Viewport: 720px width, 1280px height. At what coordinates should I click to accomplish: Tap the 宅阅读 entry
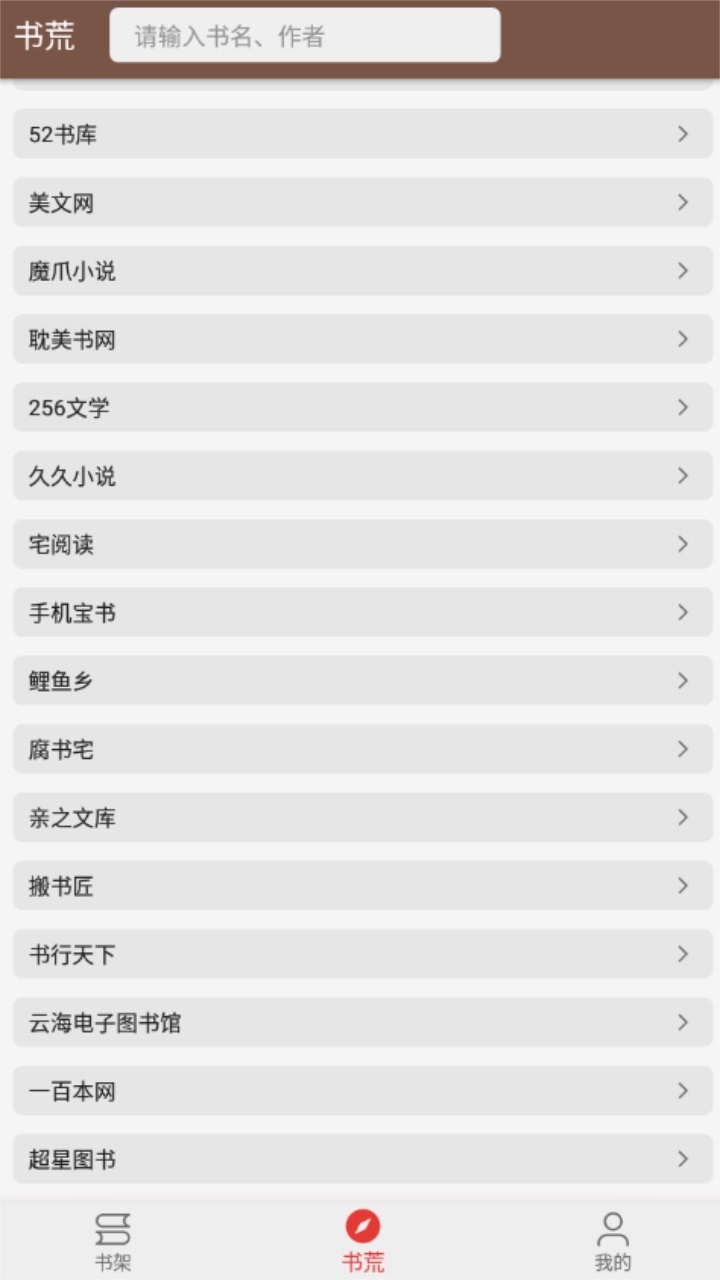point(360,544)
